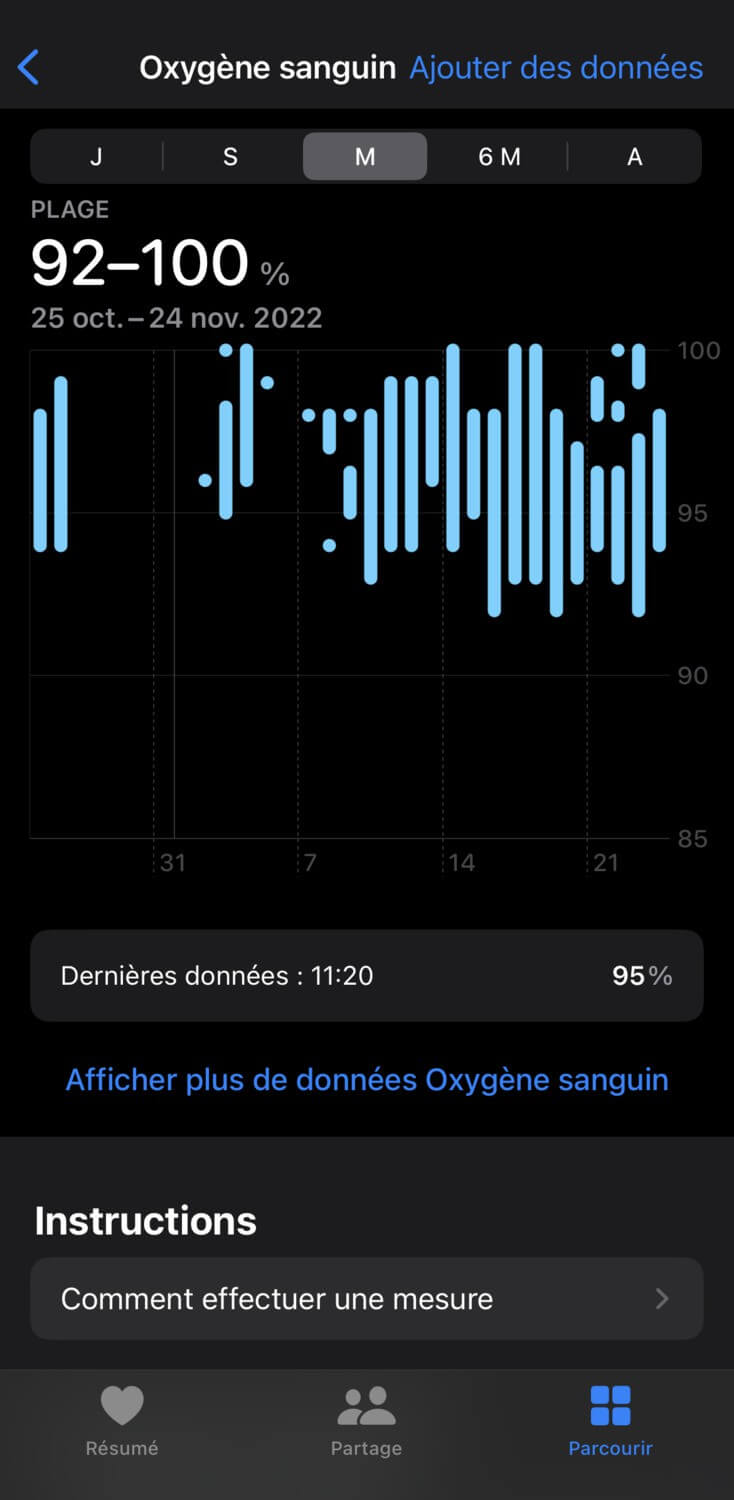Open the Partage tab
The height and width of the screenshot is (1500, 734).
point(366,1420)
